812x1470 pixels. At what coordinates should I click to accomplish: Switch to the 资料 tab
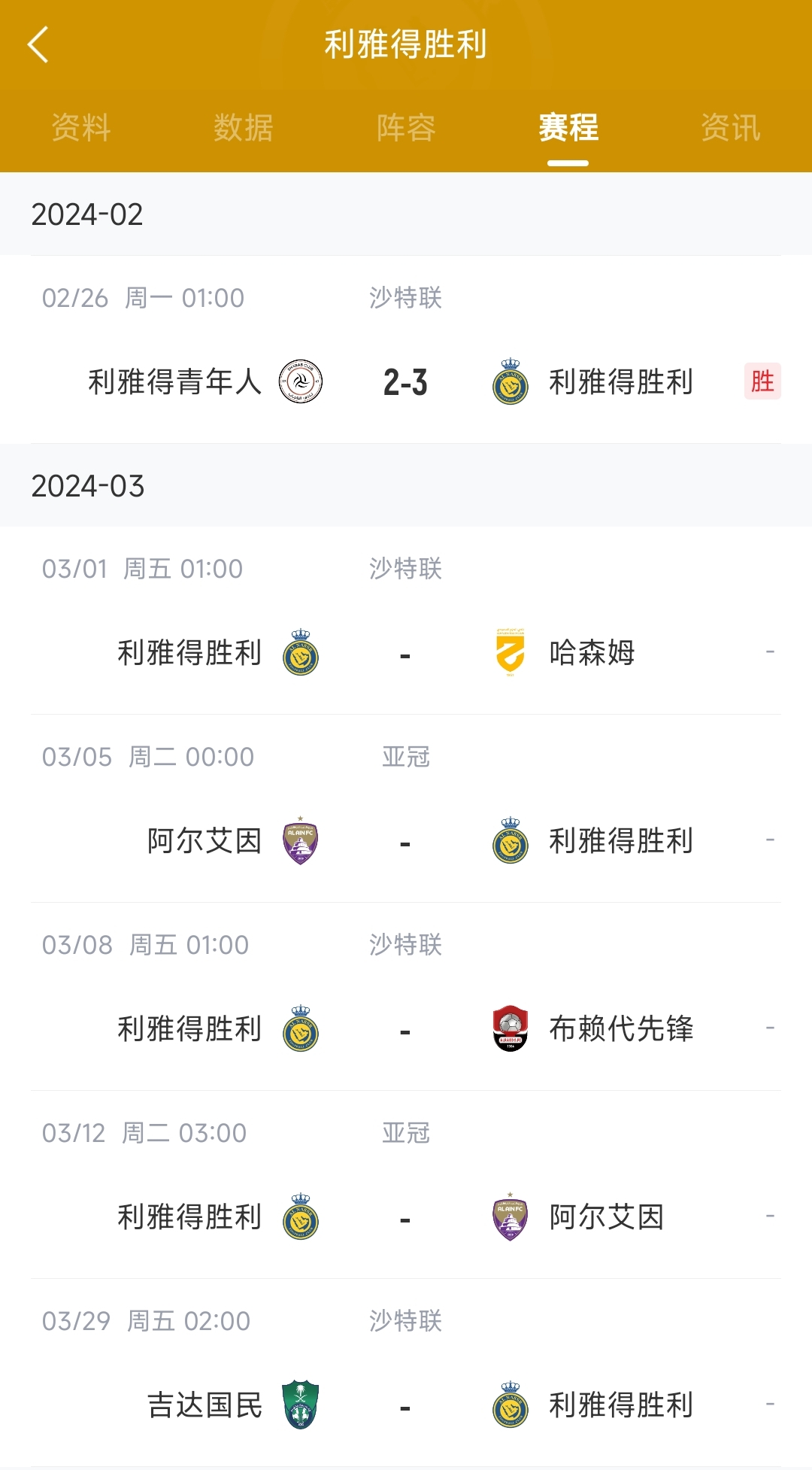[81, 127]
